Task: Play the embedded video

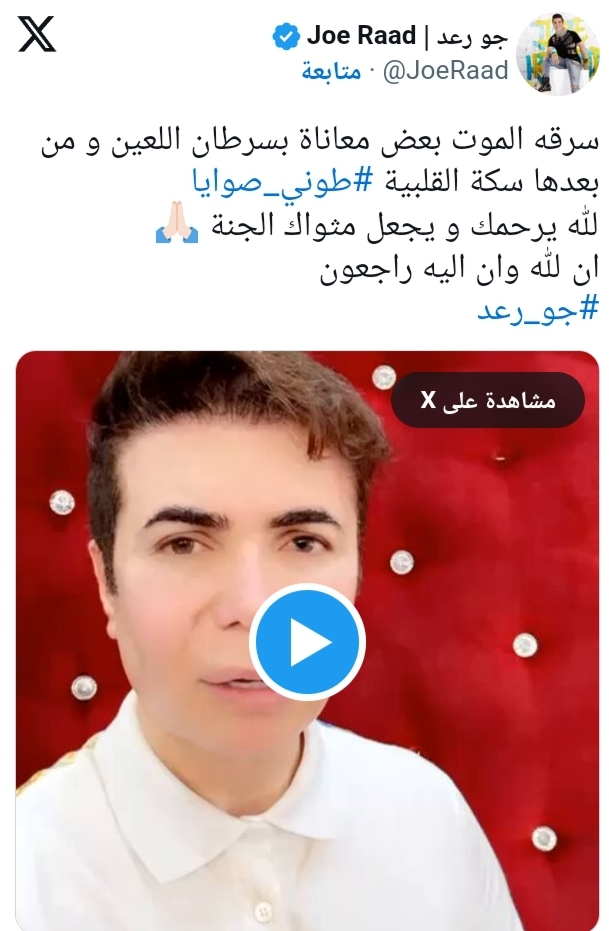Action: point(307,642)
